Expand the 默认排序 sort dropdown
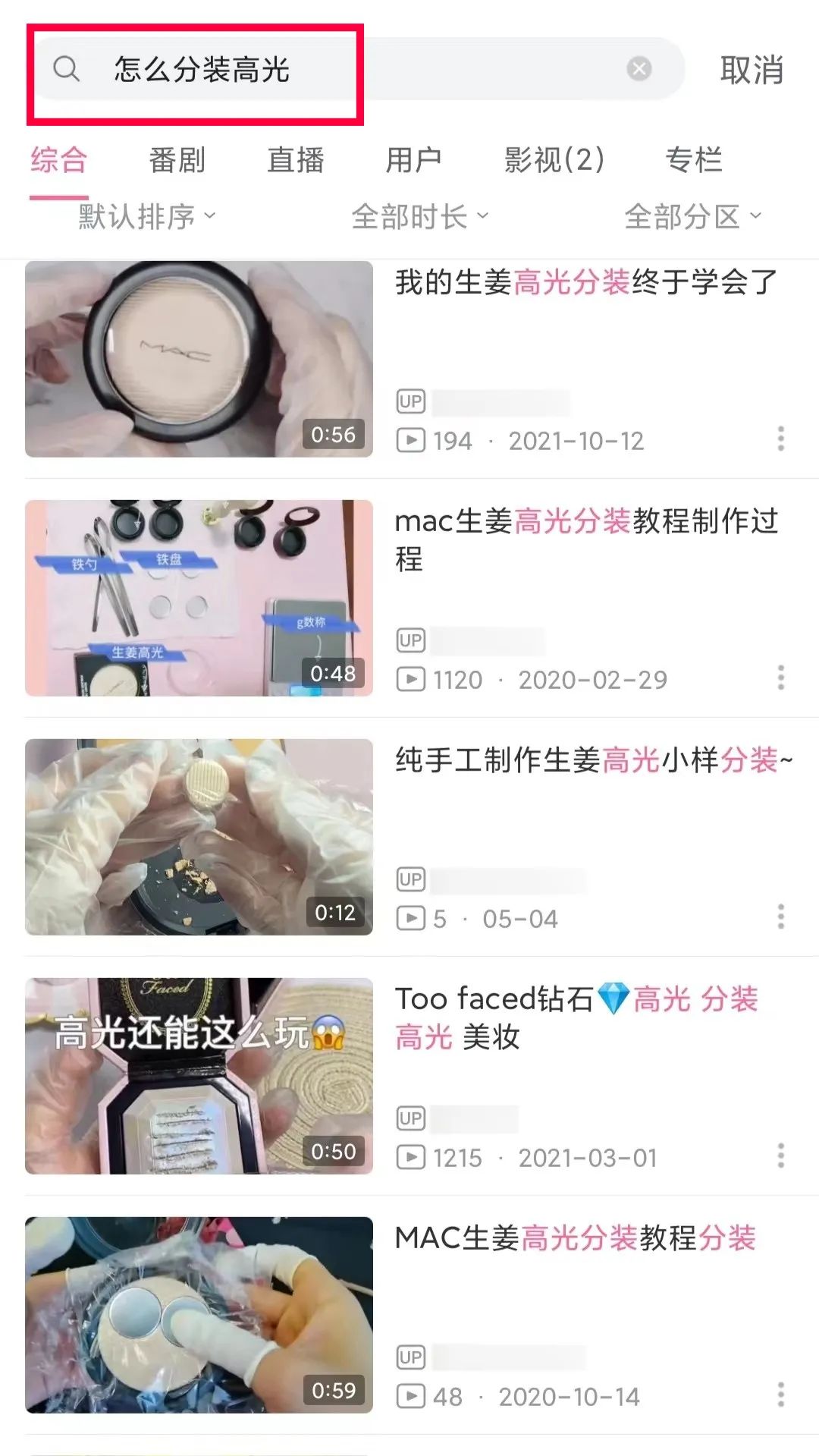This screenshot has height=1456, width=819. pyautogui.click(x=147, y=217)
